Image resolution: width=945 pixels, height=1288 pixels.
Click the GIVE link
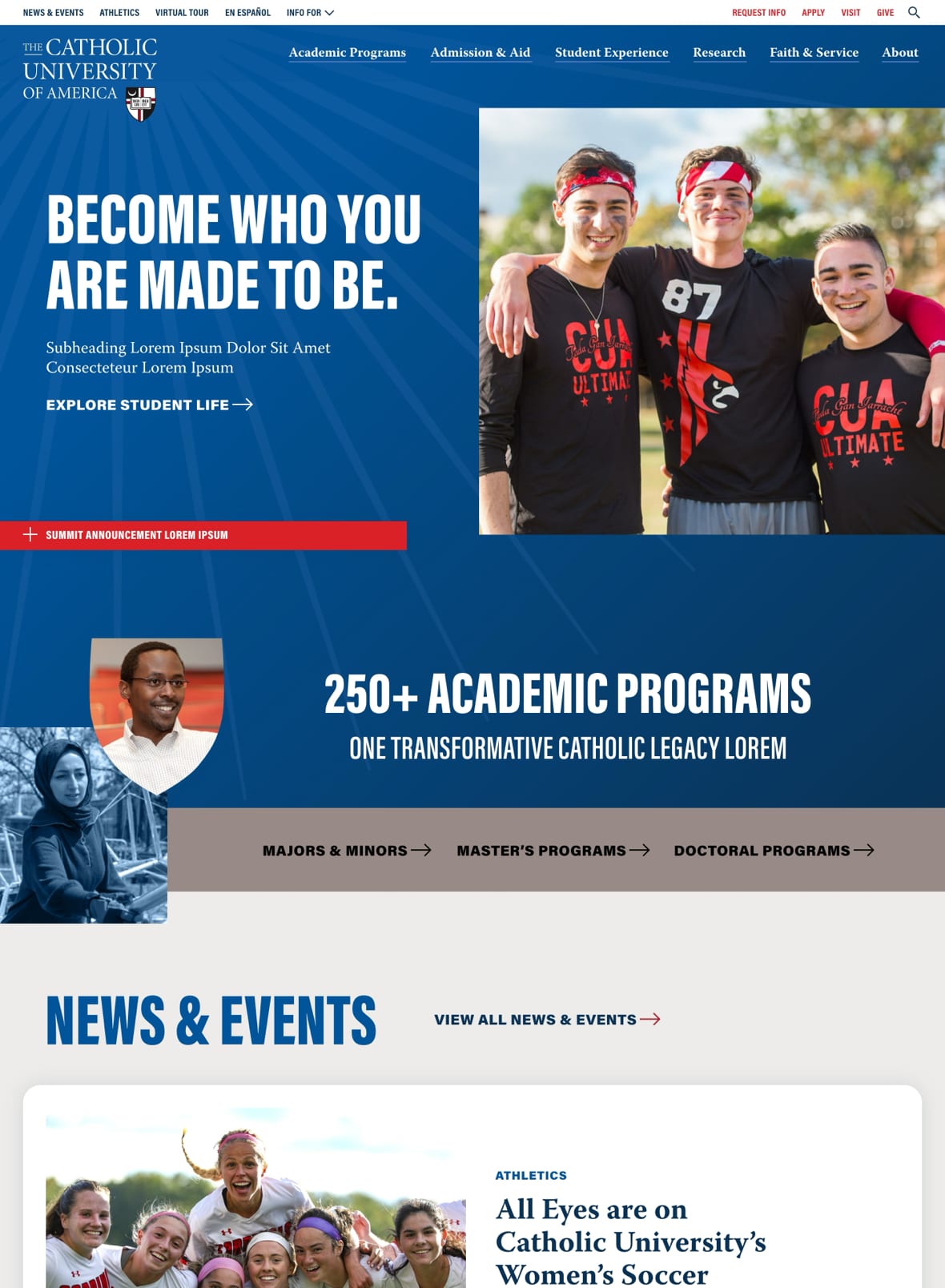point(885,12)
